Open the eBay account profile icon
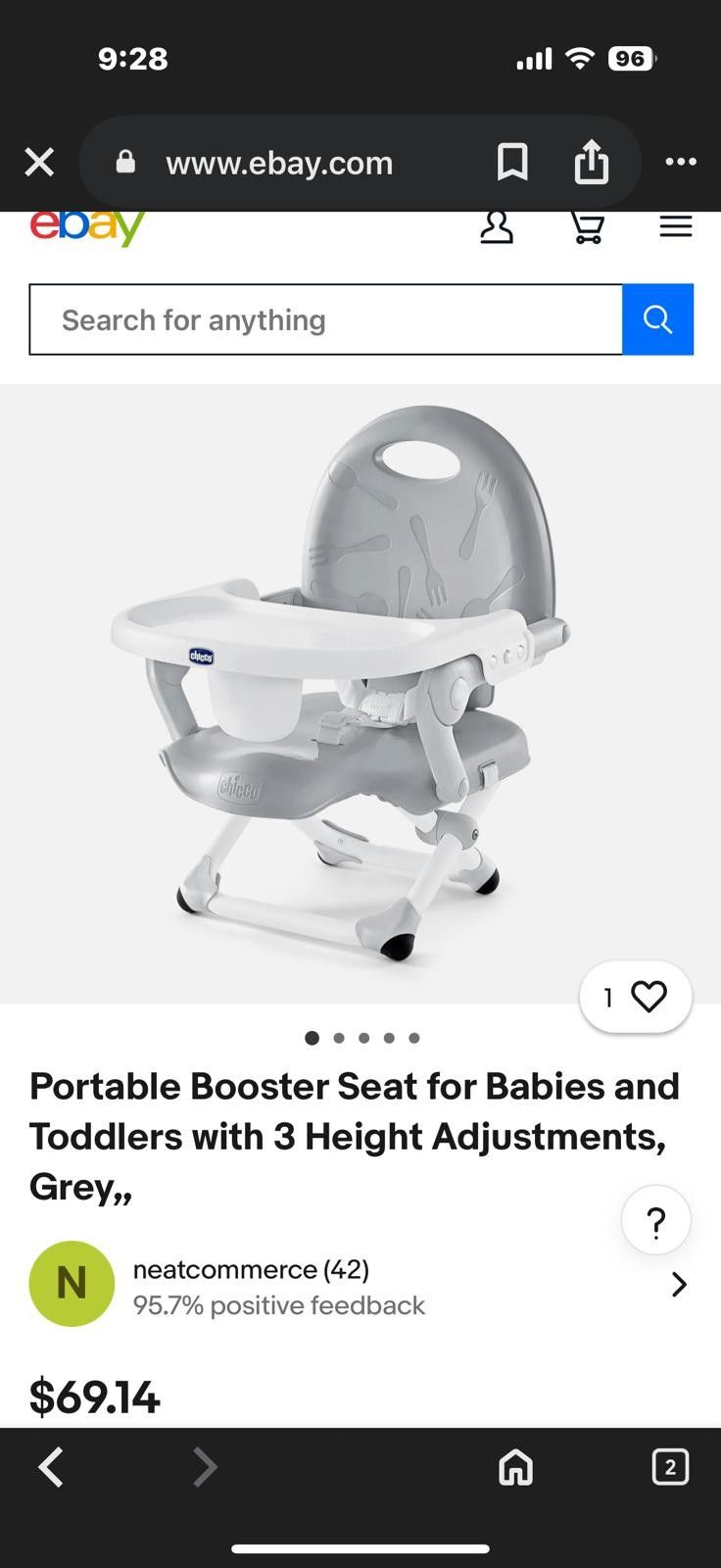The height and width of the screenshot is (1568, 721). (497, 228)
